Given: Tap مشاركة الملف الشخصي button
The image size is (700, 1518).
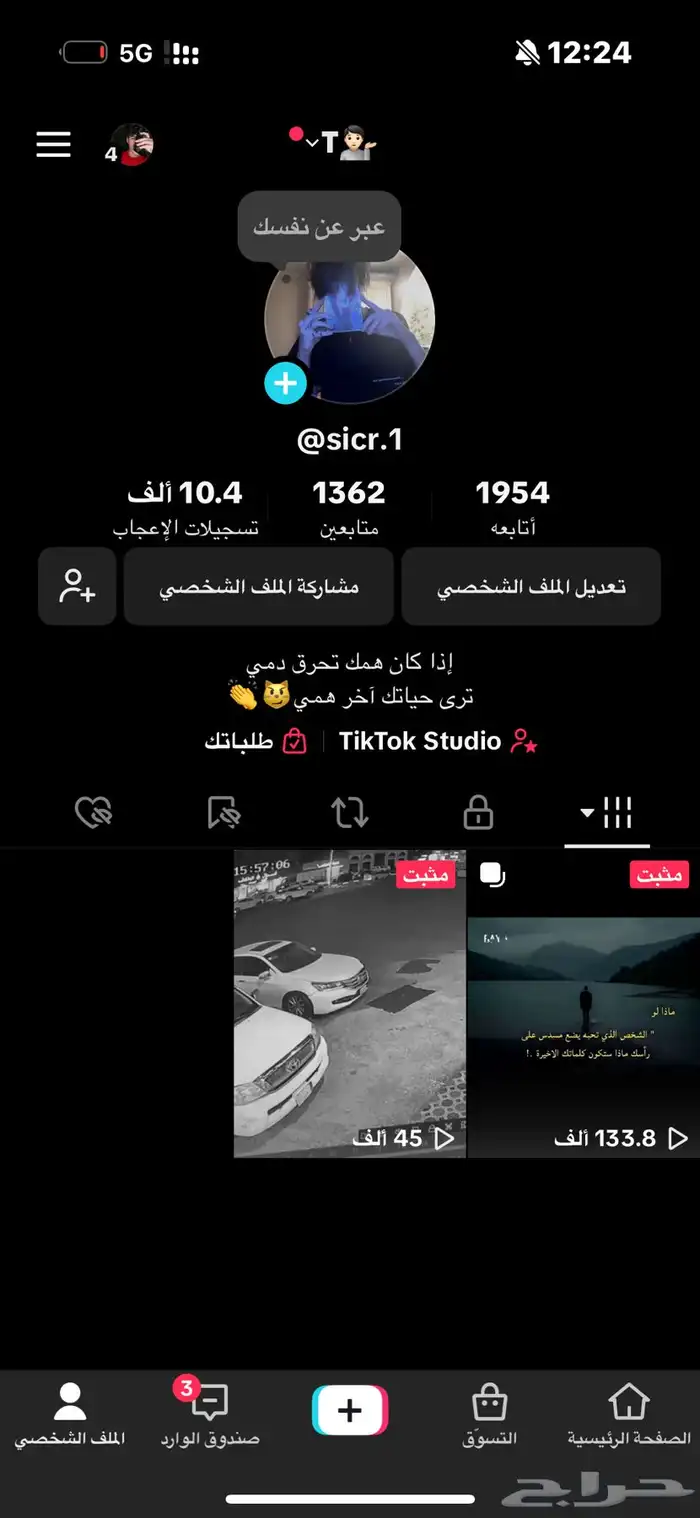Looking at the screenshot, I should coord(259,587).
